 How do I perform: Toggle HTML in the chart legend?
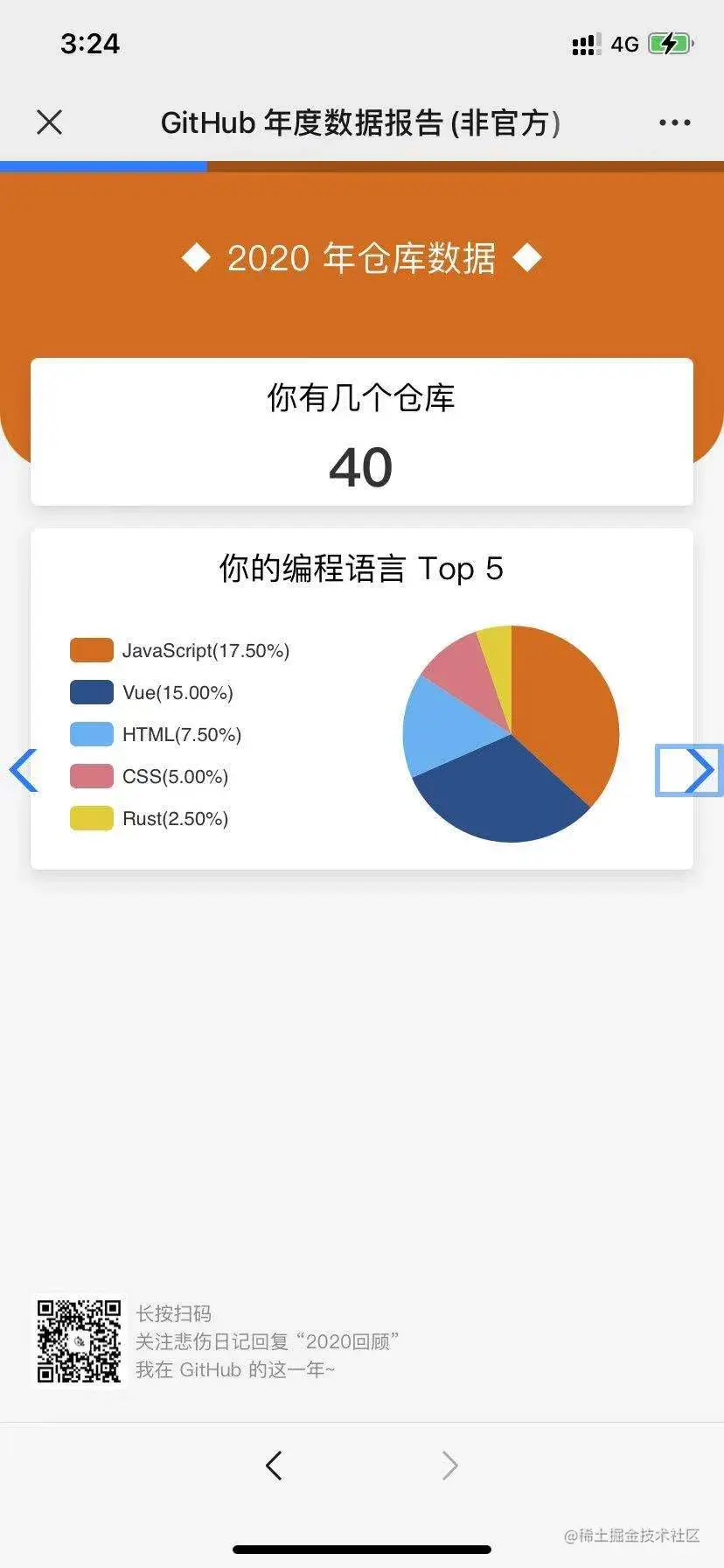(156, 734)
